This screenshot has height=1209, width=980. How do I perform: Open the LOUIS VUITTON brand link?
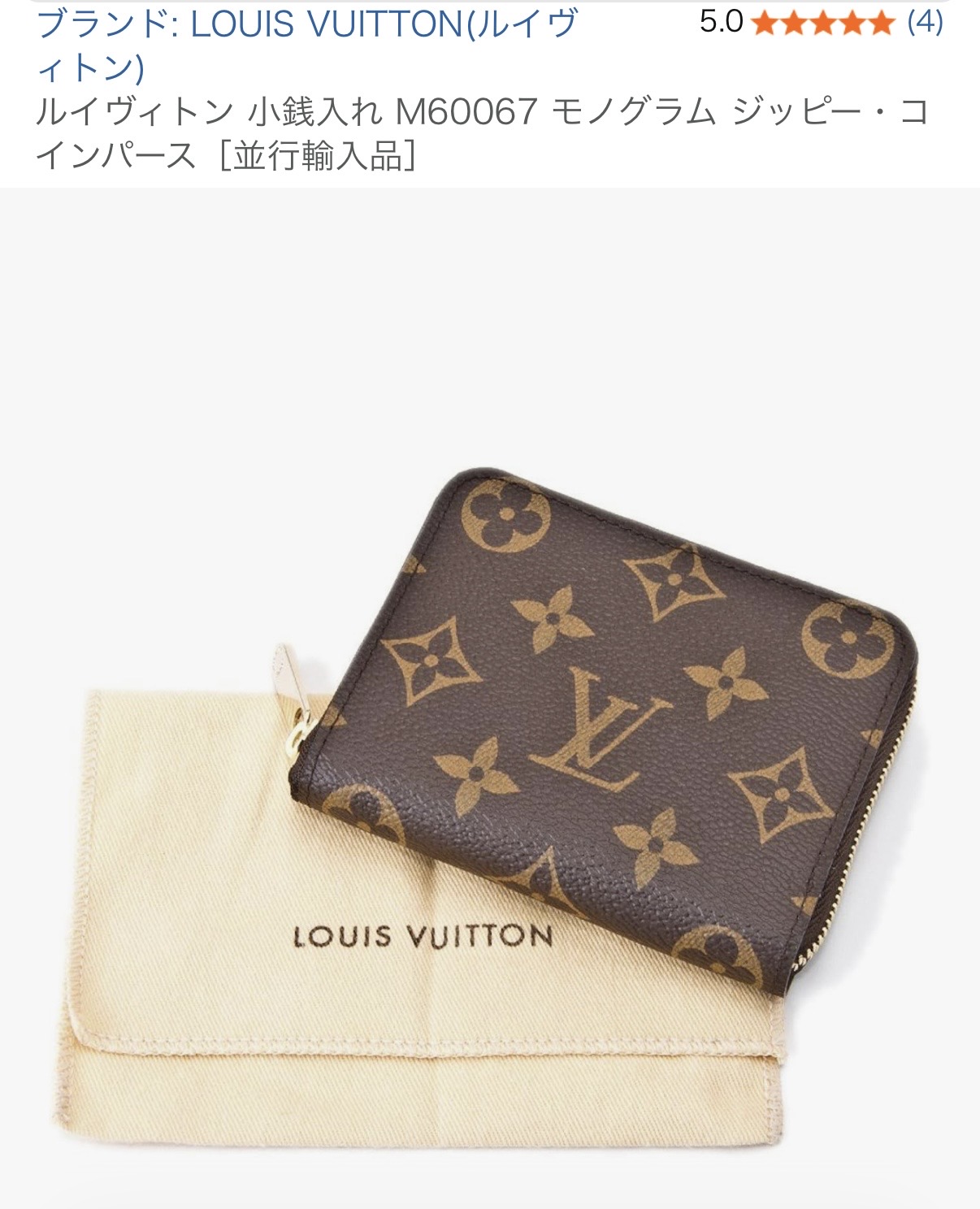click(x=307, y=44)
